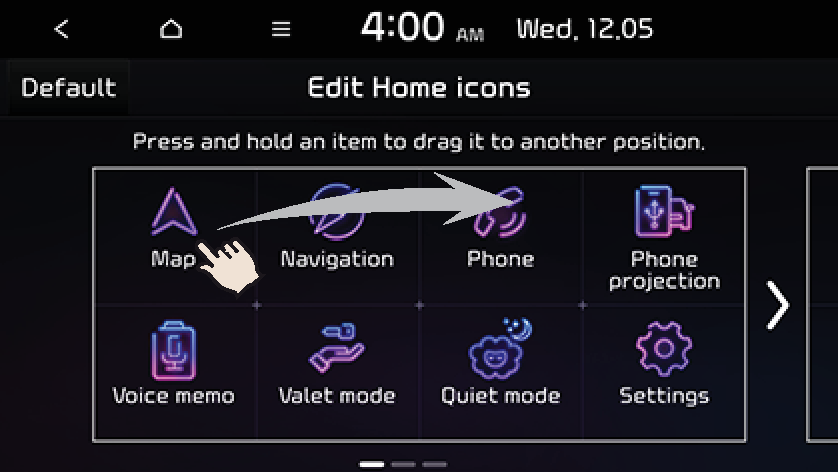
Task: Select the Navigation icon
Action: pos(336,230)
